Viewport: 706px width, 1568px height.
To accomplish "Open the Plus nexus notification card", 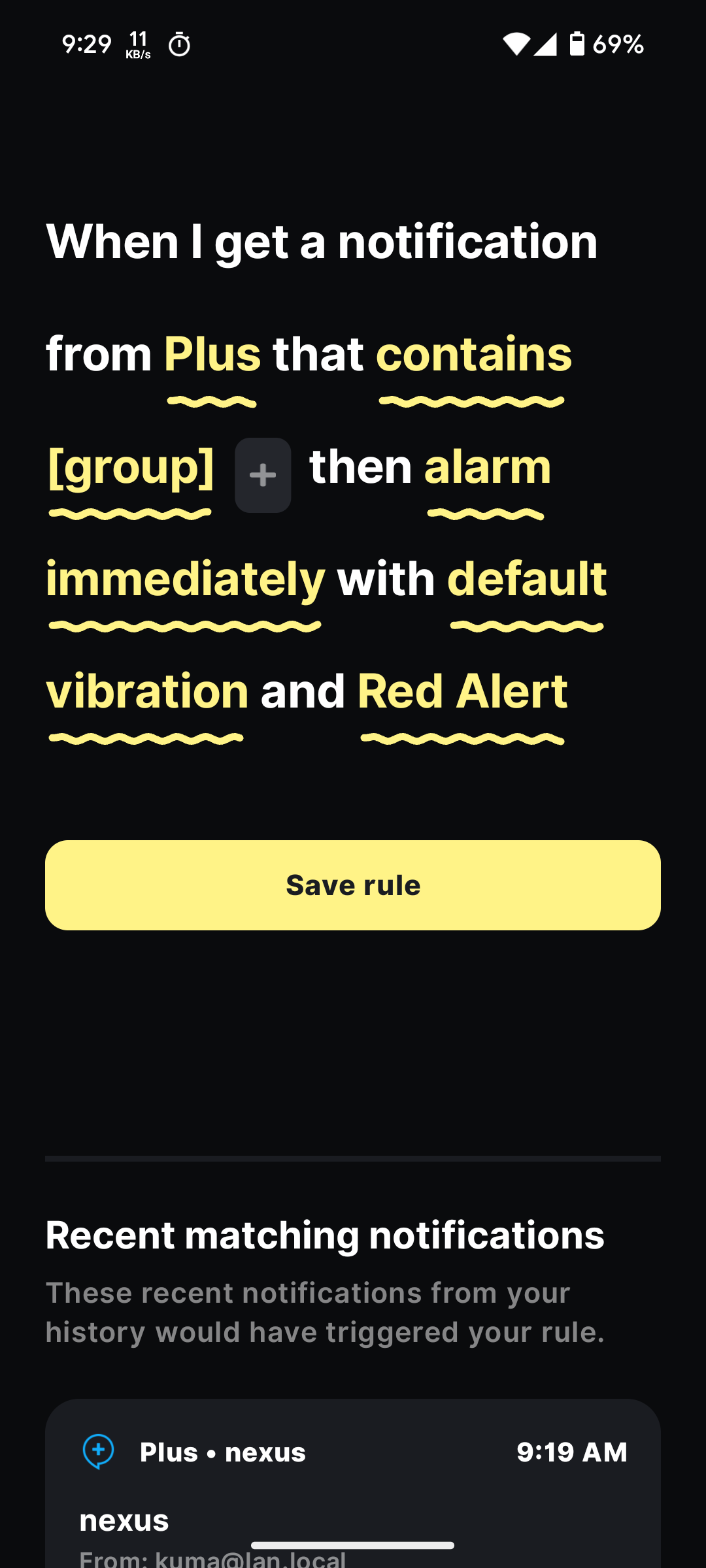I will 353,1483.
